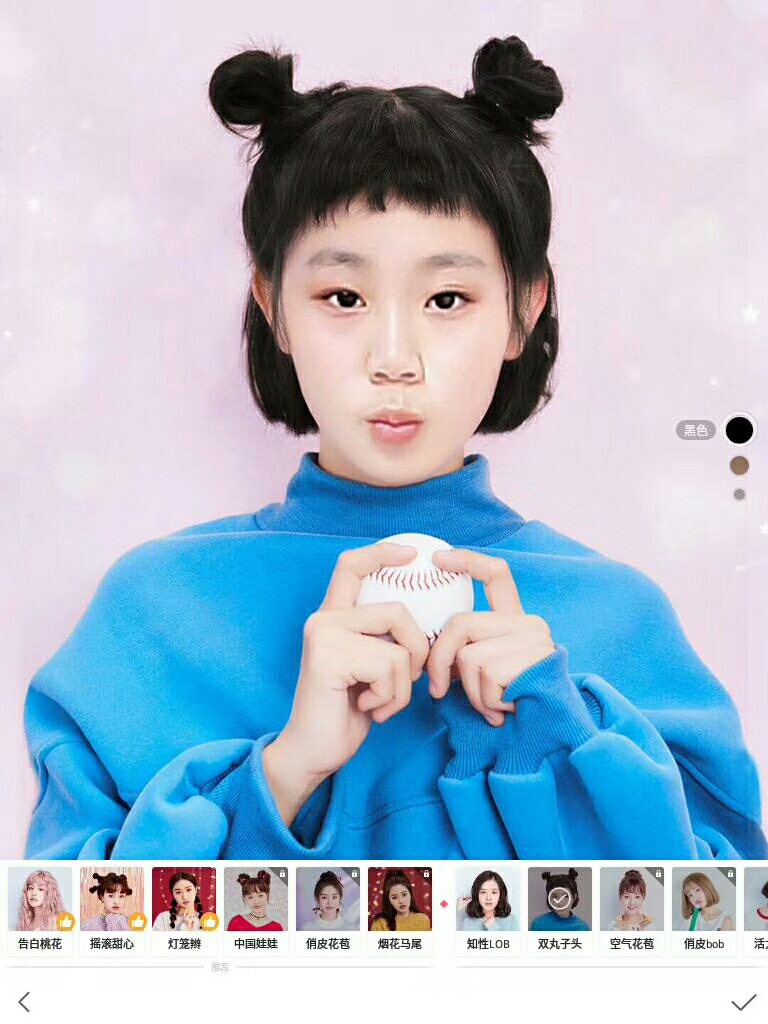Apply the 告白桃花 hairstyle

[40, 907]
